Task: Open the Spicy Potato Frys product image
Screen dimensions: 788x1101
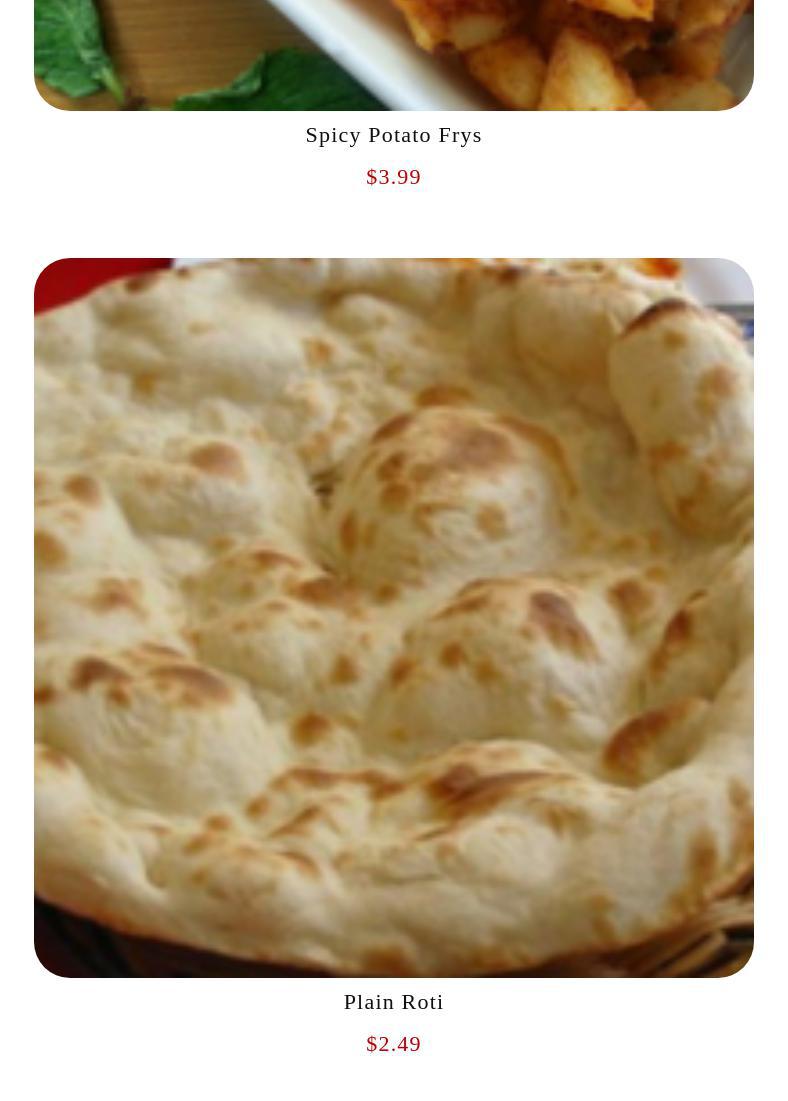Action: [x=393, y=55]
